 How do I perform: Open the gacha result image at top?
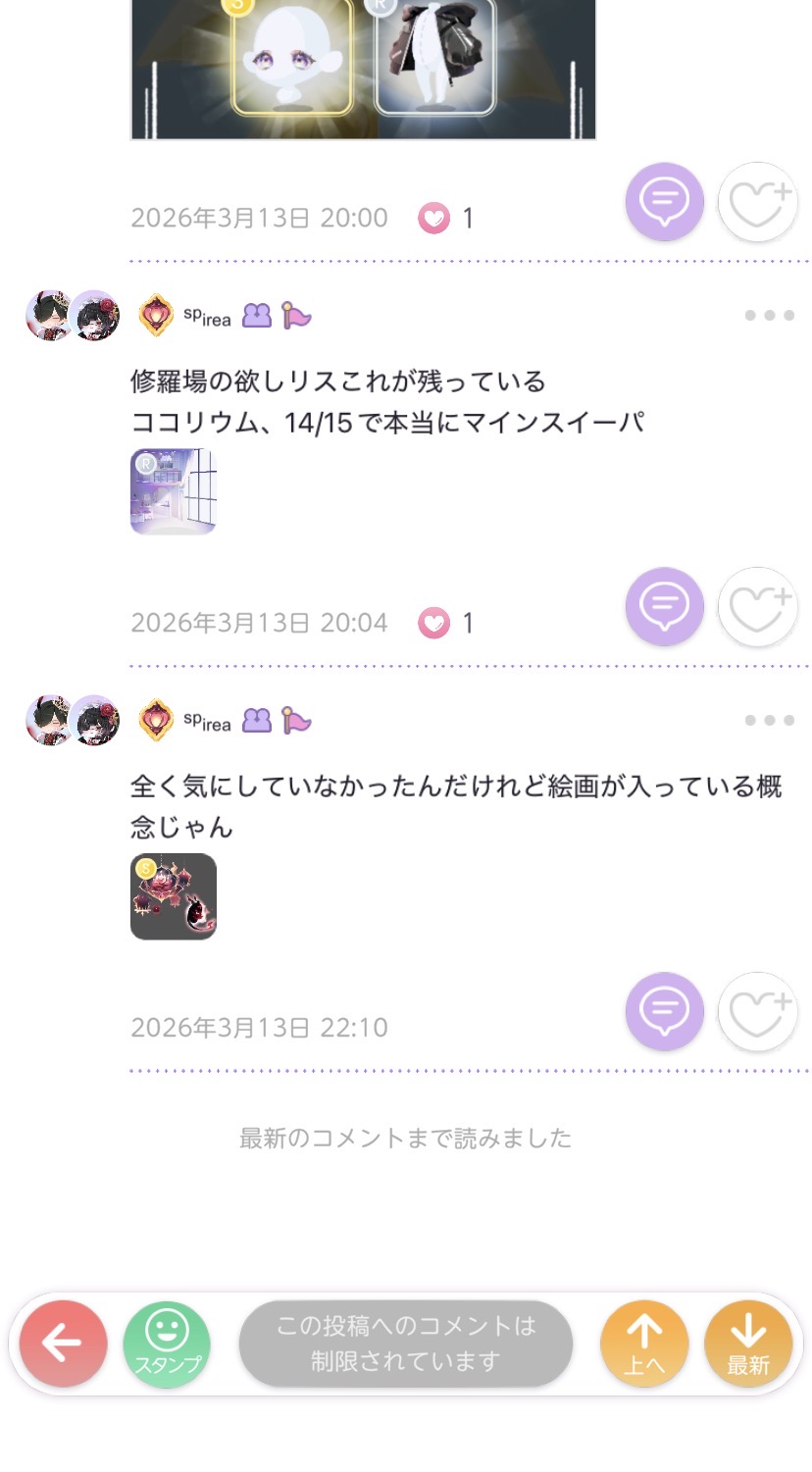coord(363,69)
